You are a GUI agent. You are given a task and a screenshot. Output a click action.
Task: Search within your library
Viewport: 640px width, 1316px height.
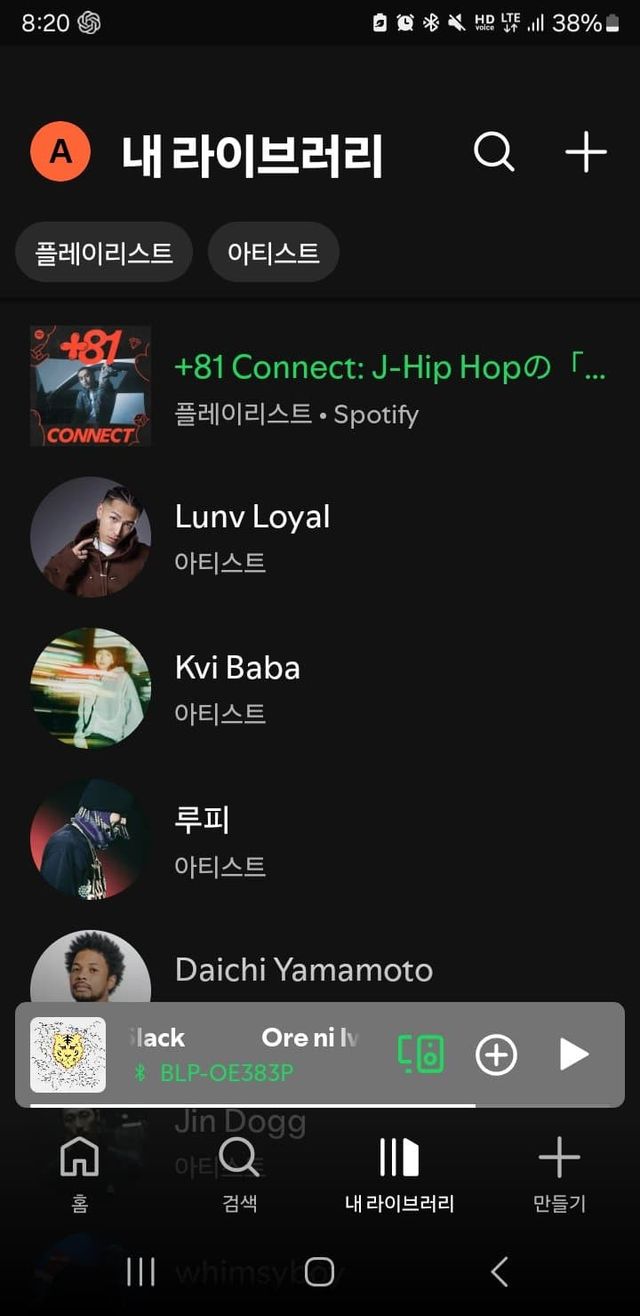[x=494, y=152]
